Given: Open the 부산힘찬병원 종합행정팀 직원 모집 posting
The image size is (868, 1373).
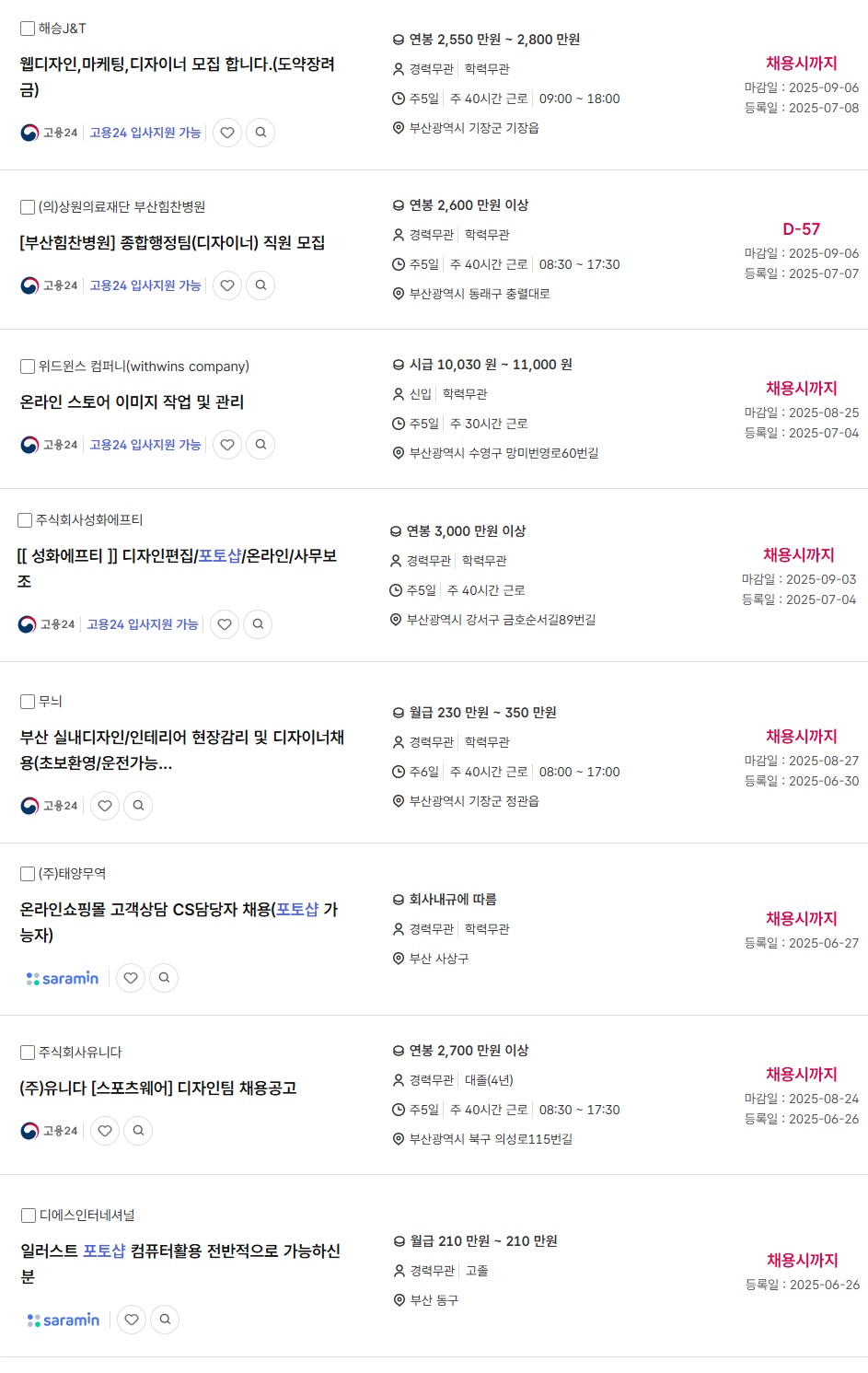Looking at the screenshot, I should (172, 243).
